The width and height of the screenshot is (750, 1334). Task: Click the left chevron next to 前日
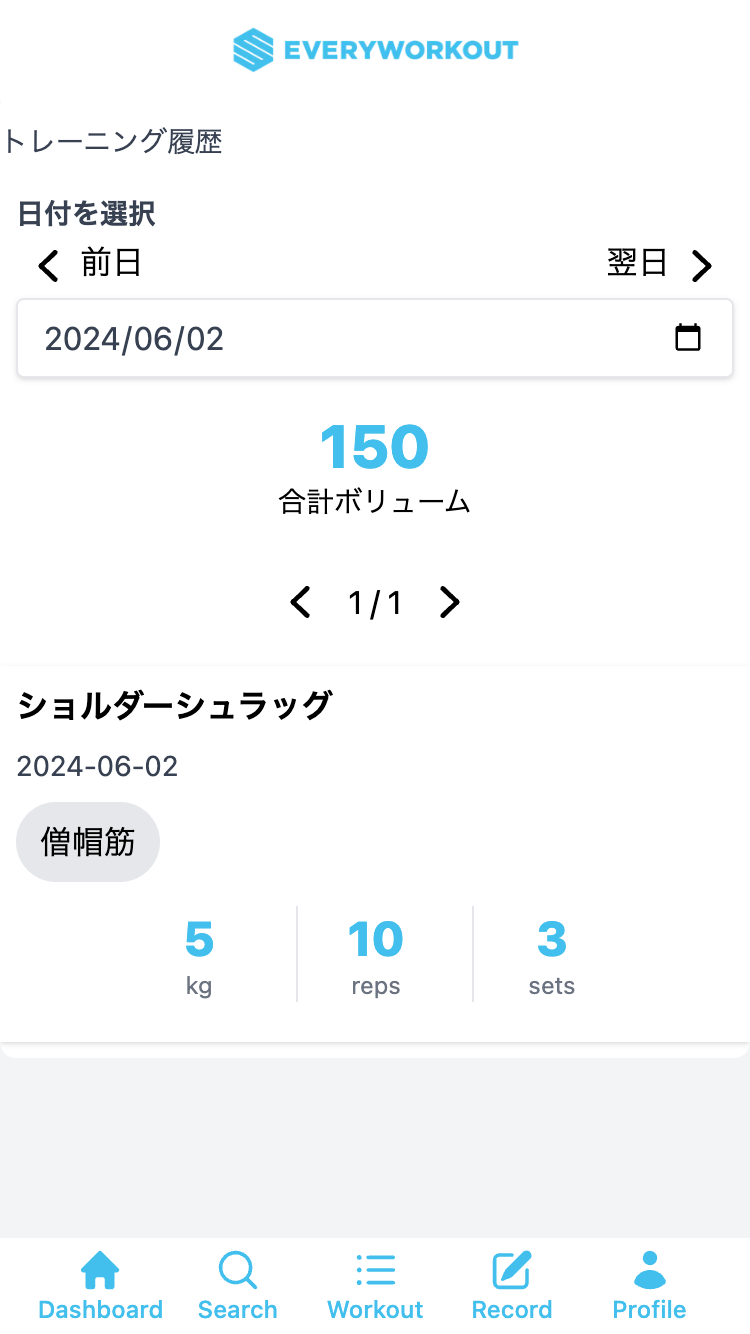click(x=47, y=265)
